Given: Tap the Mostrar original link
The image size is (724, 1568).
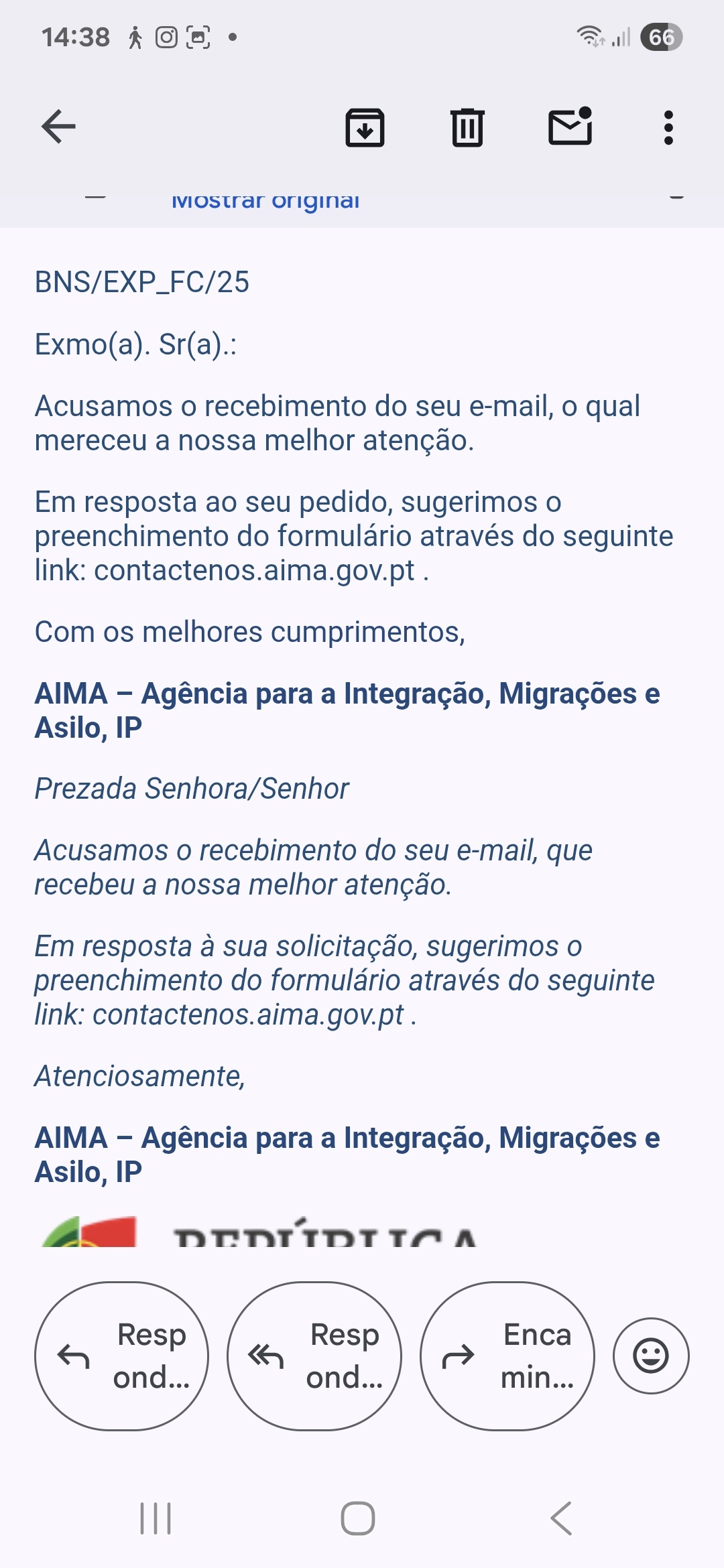Looking at the screenshot, I should [x=265, y=201].
